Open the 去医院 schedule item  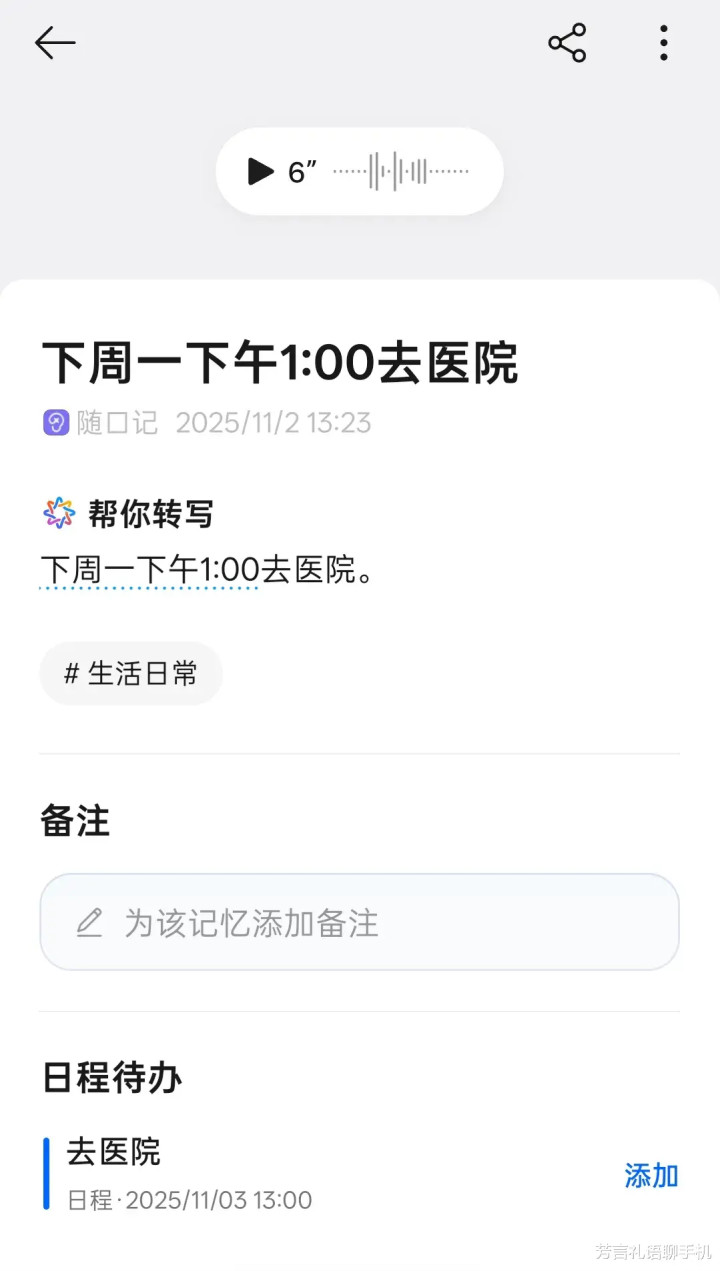(190, 1173)
